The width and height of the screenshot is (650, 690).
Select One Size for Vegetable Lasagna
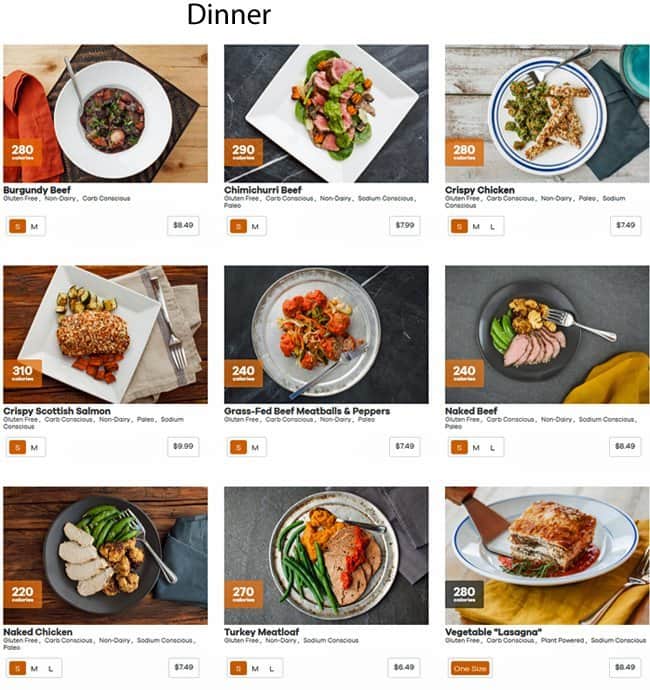tap(468, 668)
